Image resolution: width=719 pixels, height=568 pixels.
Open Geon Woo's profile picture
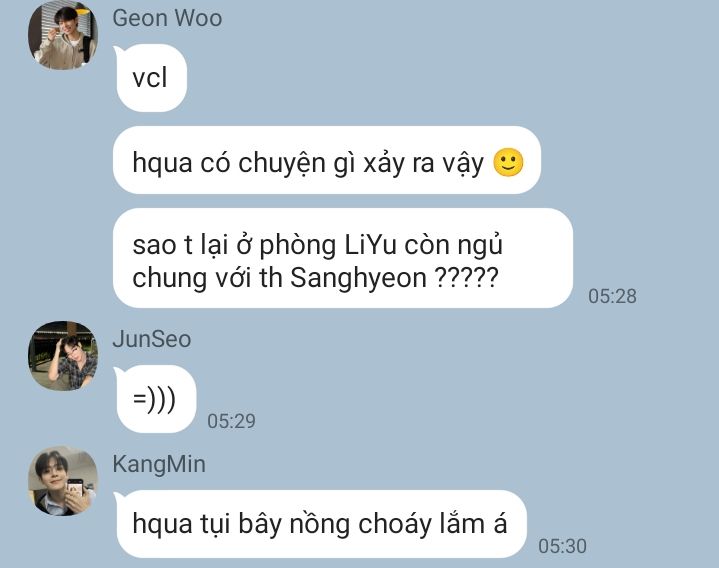(63, 36)
